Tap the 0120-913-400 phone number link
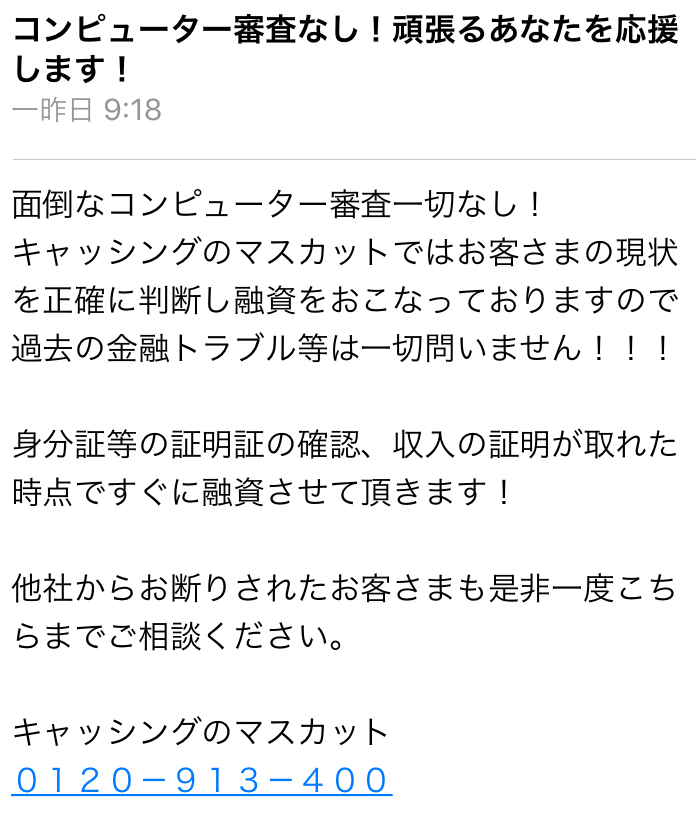 pos(201,779)
